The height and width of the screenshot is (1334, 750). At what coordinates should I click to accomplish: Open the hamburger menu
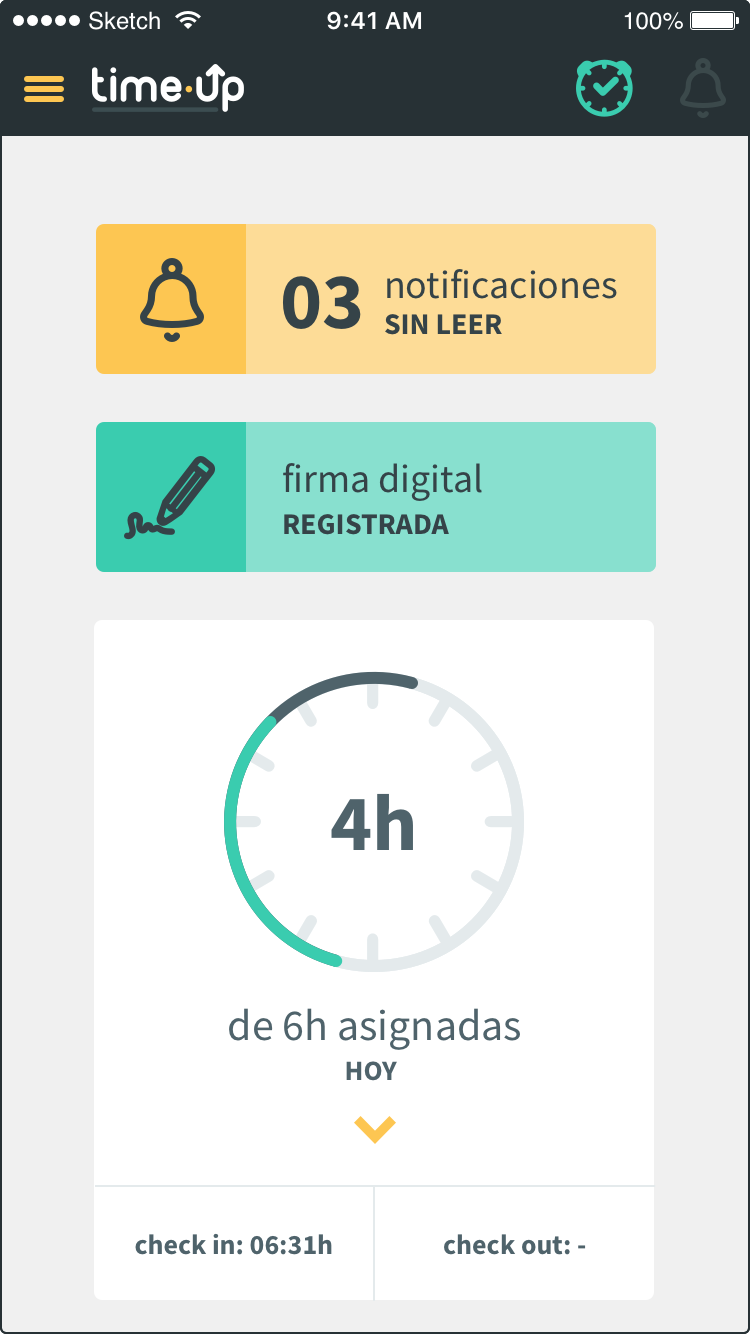[44, 89]
